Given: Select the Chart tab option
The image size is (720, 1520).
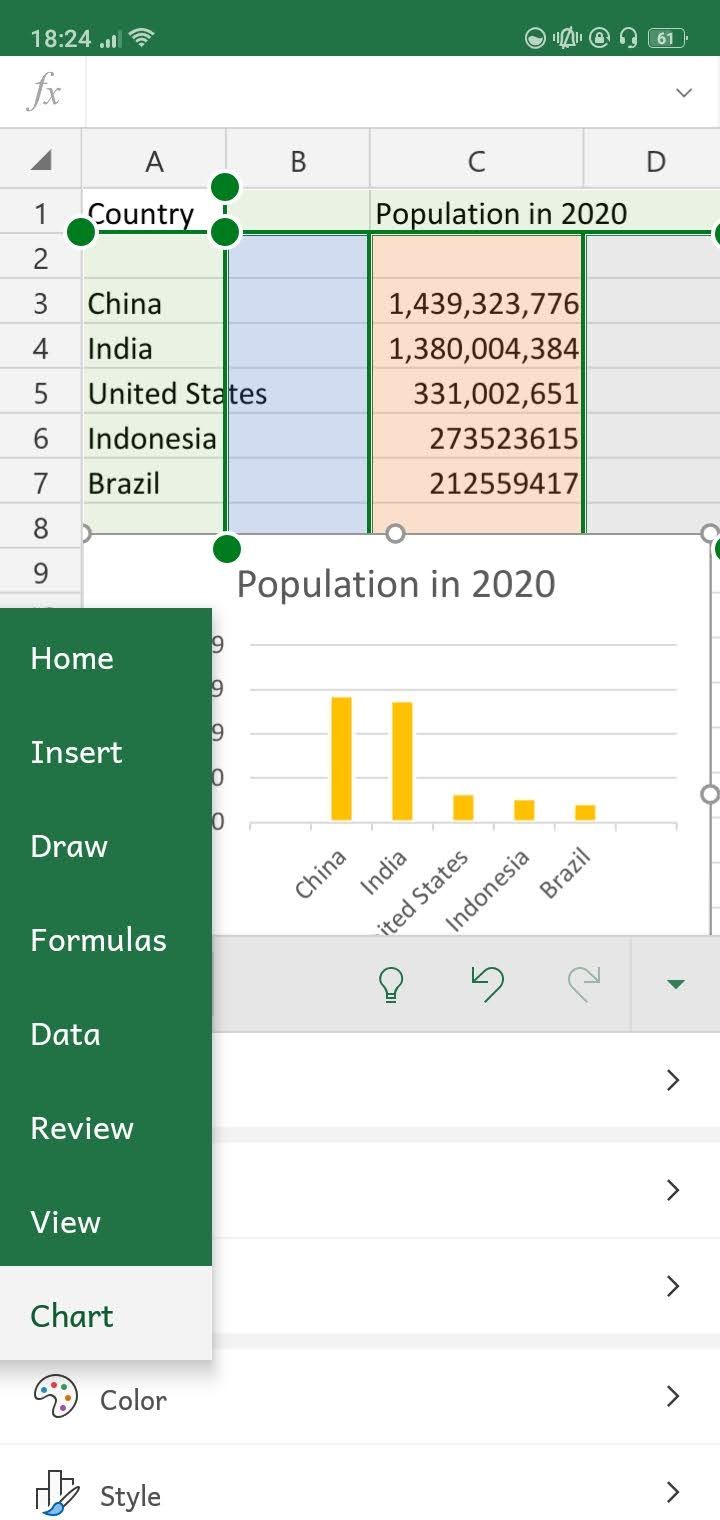Looking at the screenshot, I should [72, 1316].
